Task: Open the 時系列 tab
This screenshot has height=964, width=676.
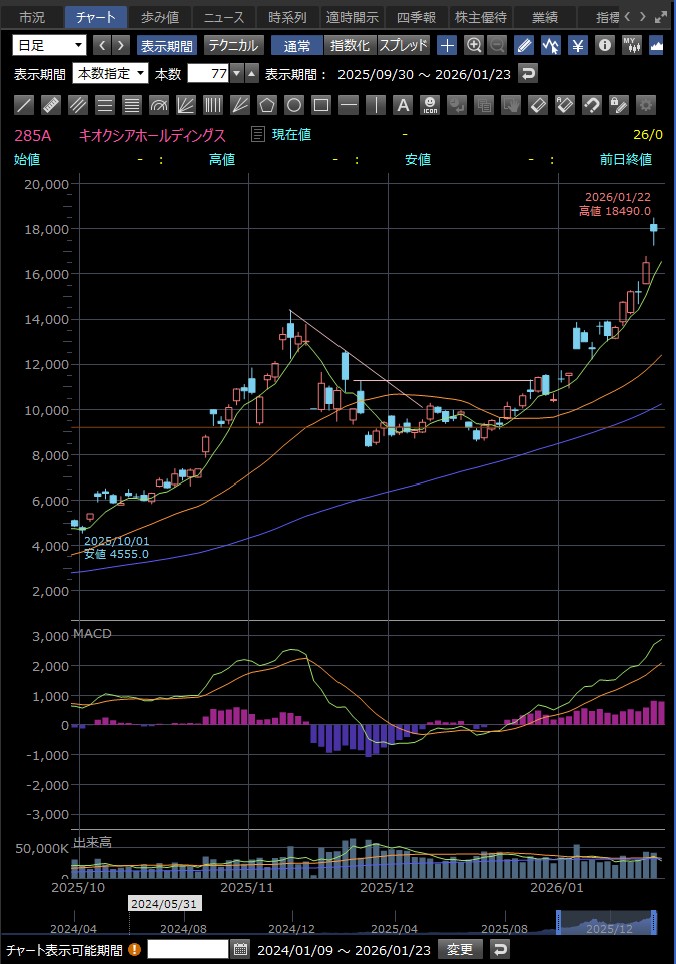Action: tap(287, 17)
